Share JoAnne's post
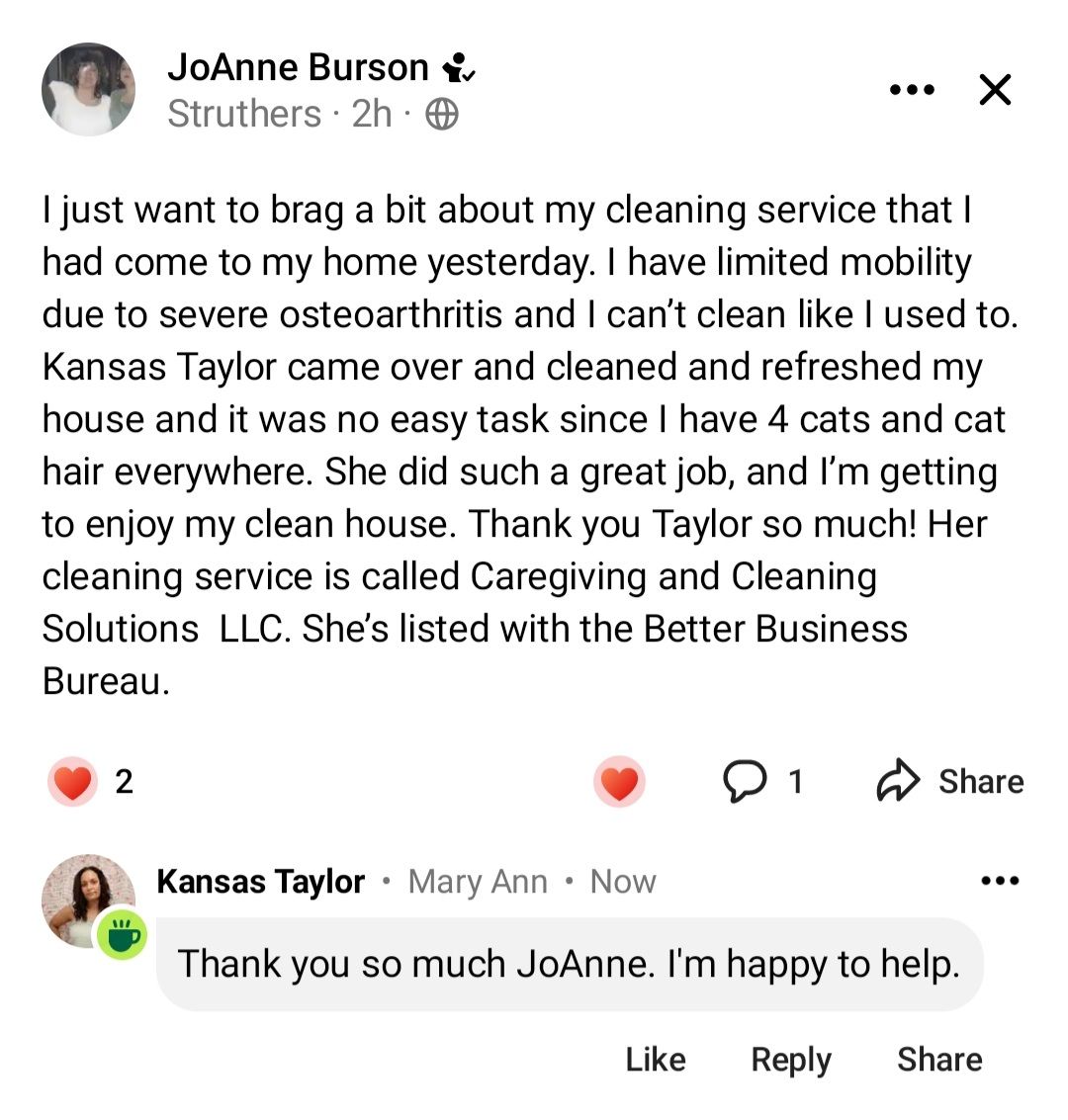Viewport: 1068px width, 1120px height. (x=950, y=782)
